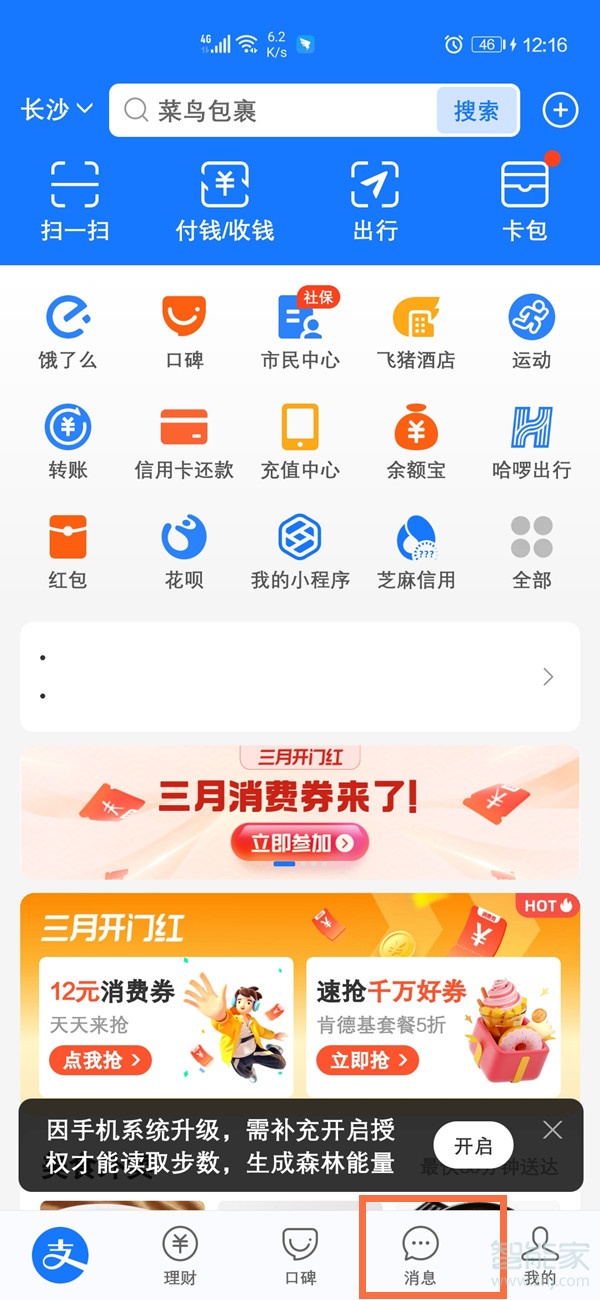This screenshot has height=1300, width=600.
Task: Switch to the 消息 tab
Action: [x=421, y=1256]
